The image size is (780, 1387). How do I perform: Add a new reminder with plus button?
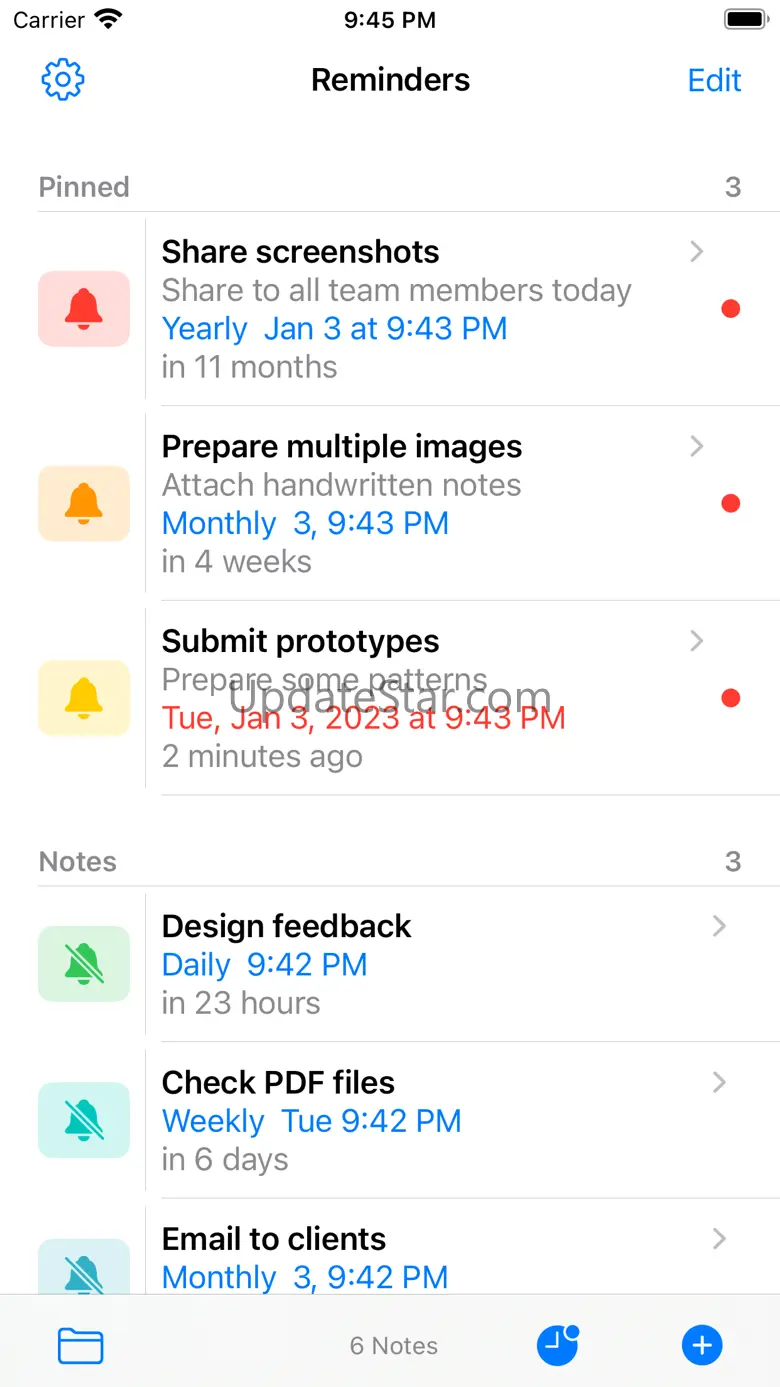702,1345
